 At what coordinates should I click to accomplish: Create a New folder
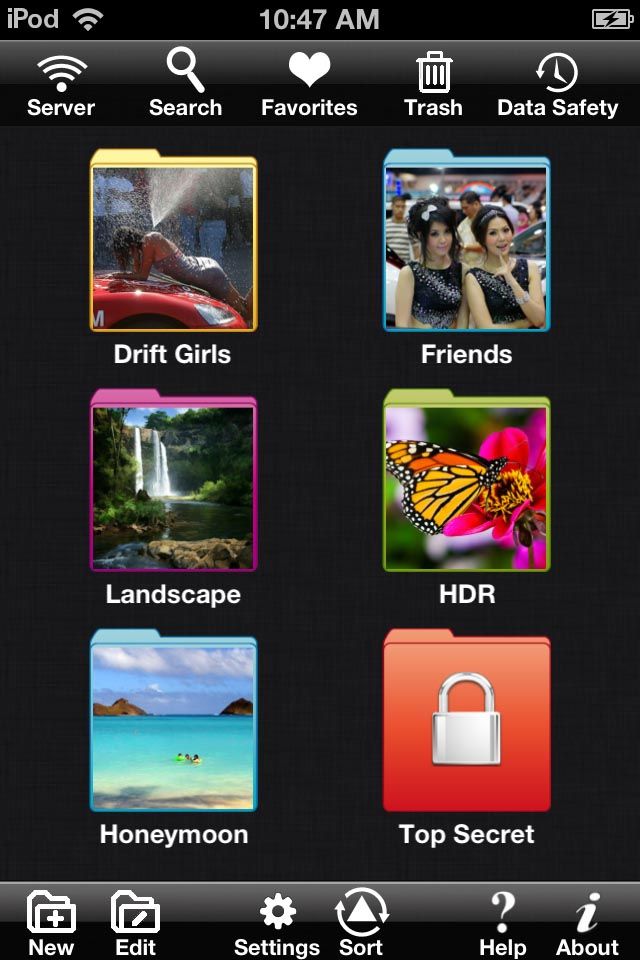coord(51,923)
